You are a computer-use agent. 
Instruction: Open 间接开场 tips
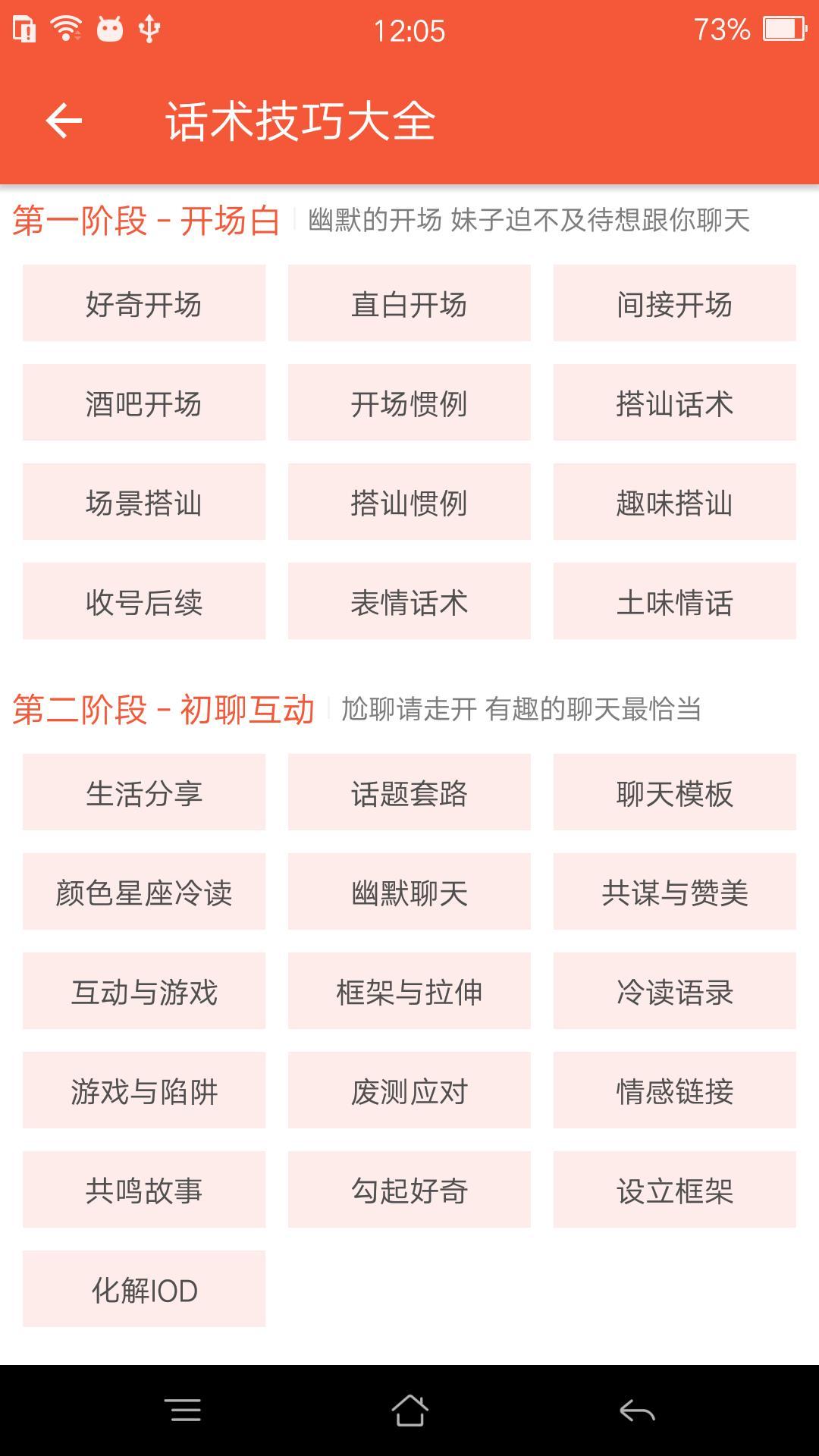[x=675, y=303]
